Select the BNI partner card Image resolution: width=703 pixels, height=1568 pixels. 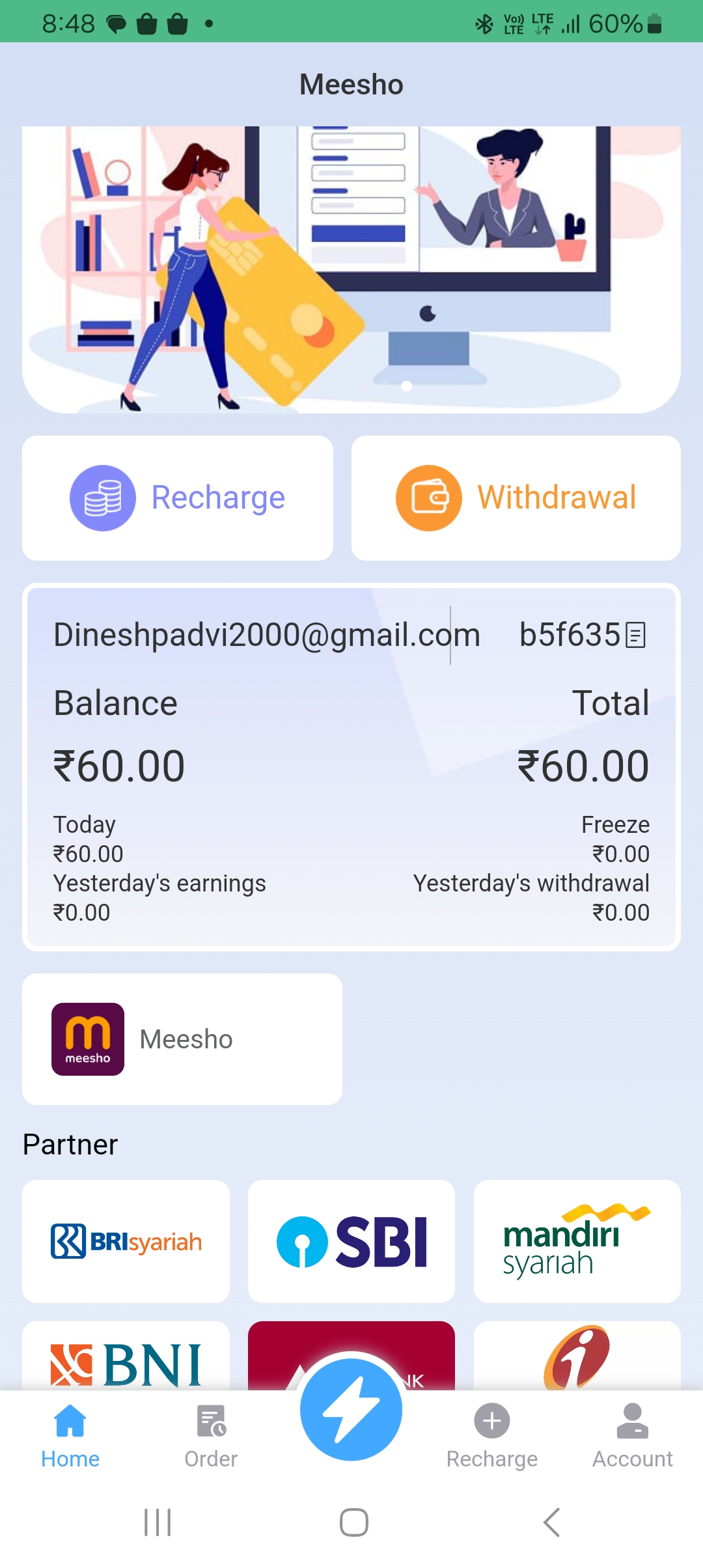coord(126,1361)
